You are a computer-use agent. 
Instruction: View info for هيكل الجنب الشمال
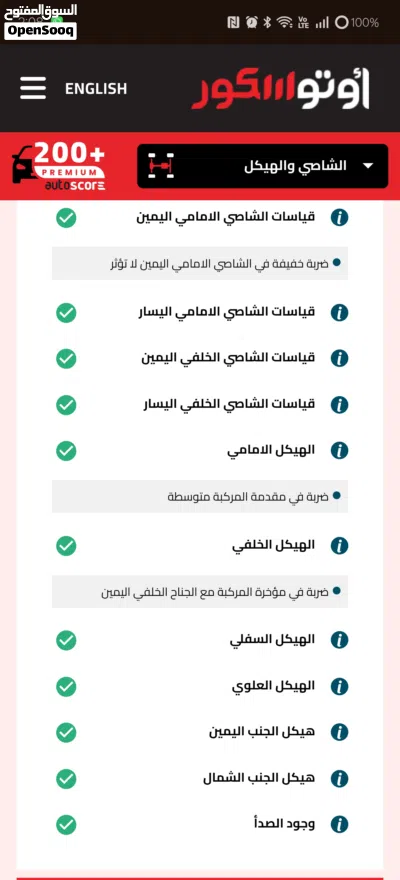pos(339,778)
